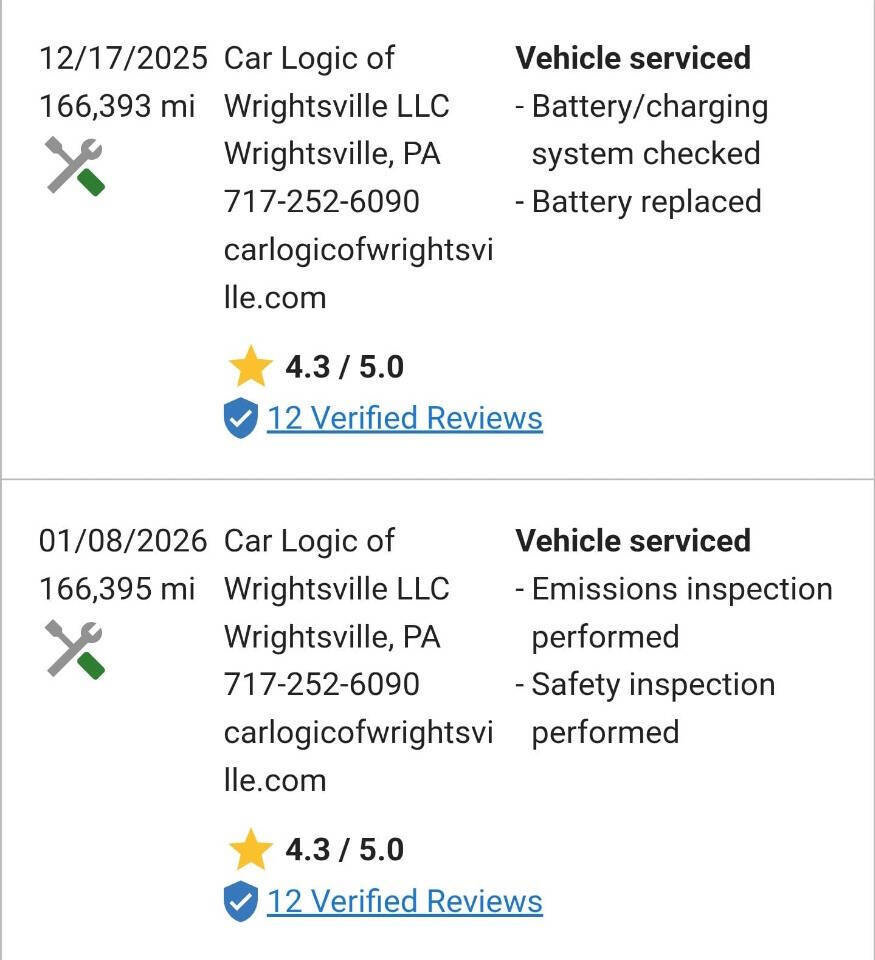Viewport: 875px width, 960px height.
Task: Select the Emissions inspection performed entry
Action: point(673,589)
